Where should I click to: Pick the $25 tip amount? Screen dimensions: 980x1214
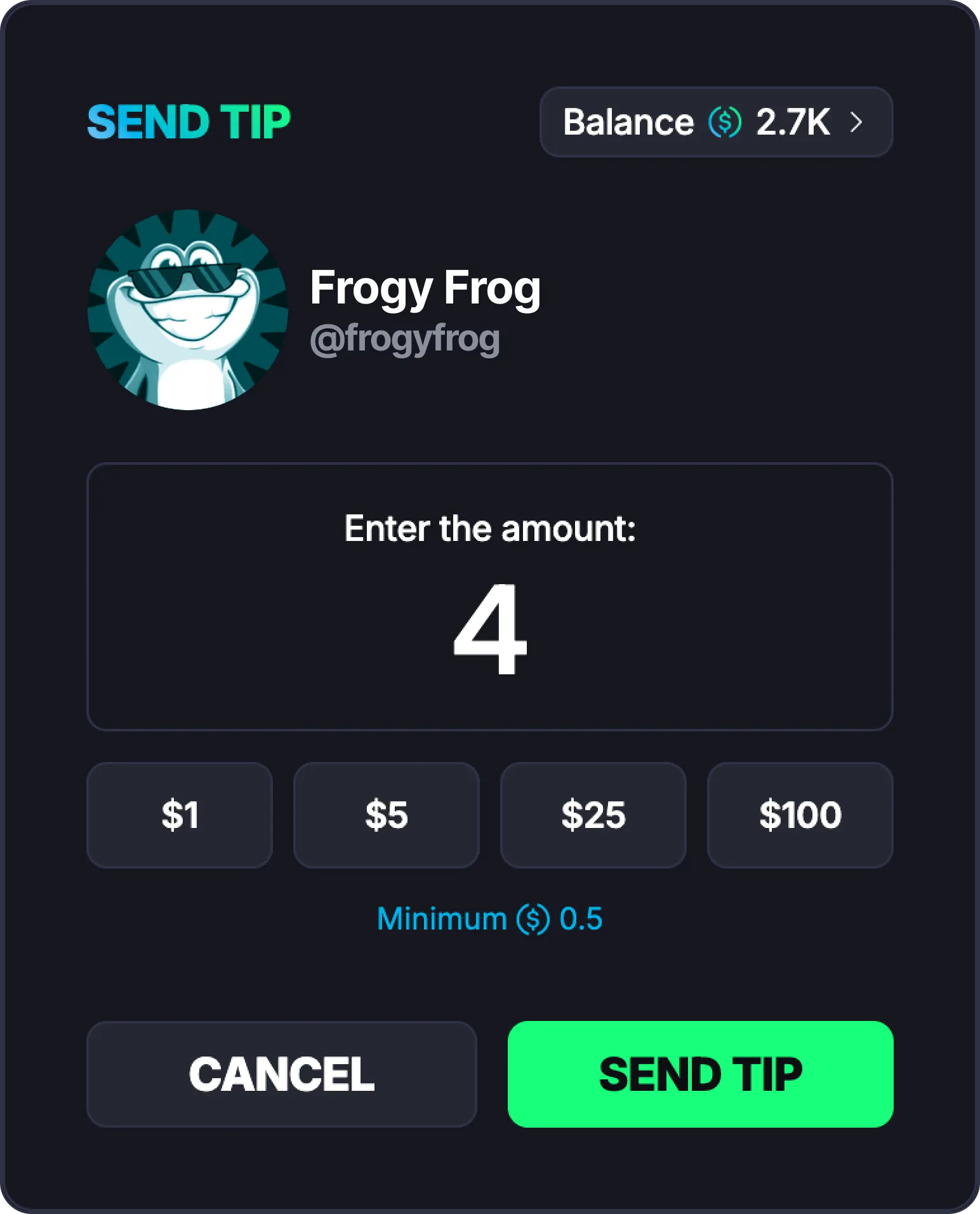(593, 815)
